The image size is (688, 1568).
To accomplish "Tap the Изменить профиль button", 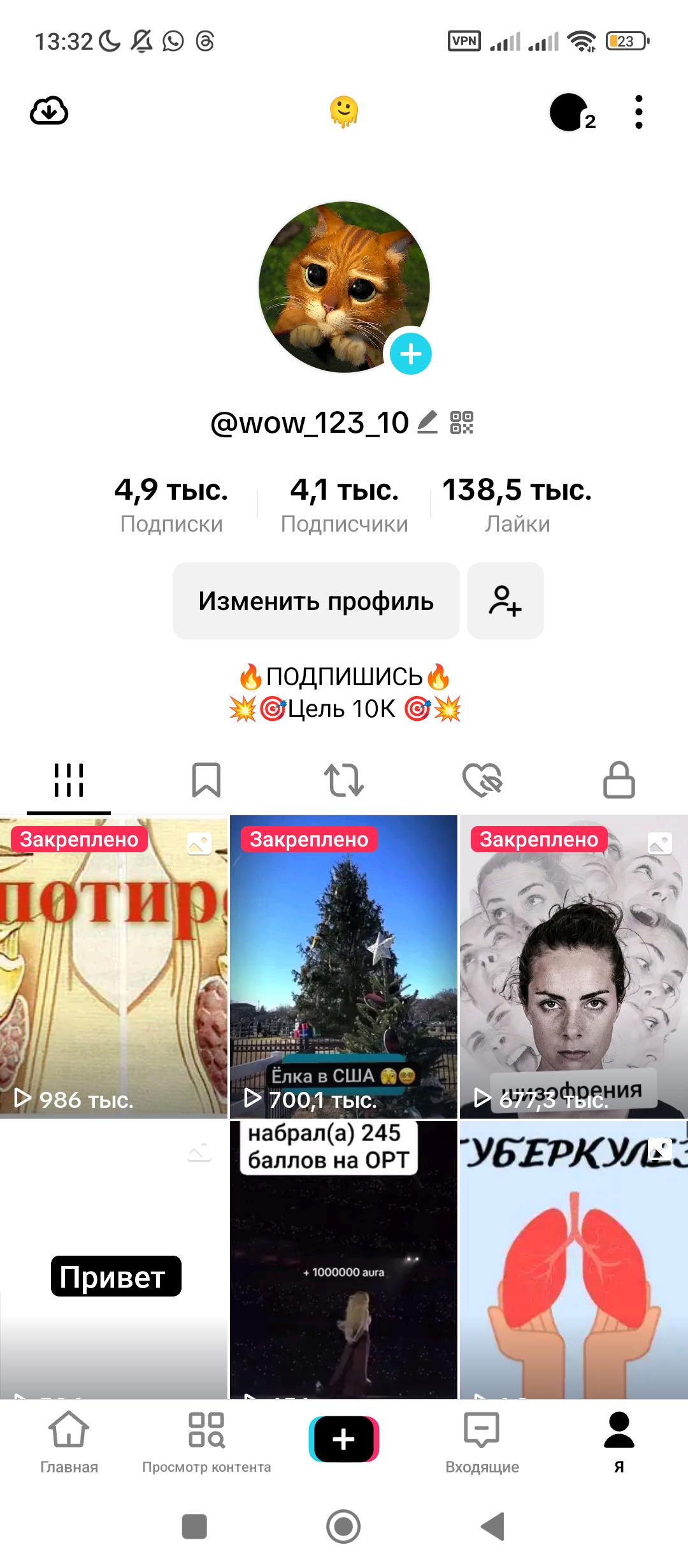I will [317, 600].
